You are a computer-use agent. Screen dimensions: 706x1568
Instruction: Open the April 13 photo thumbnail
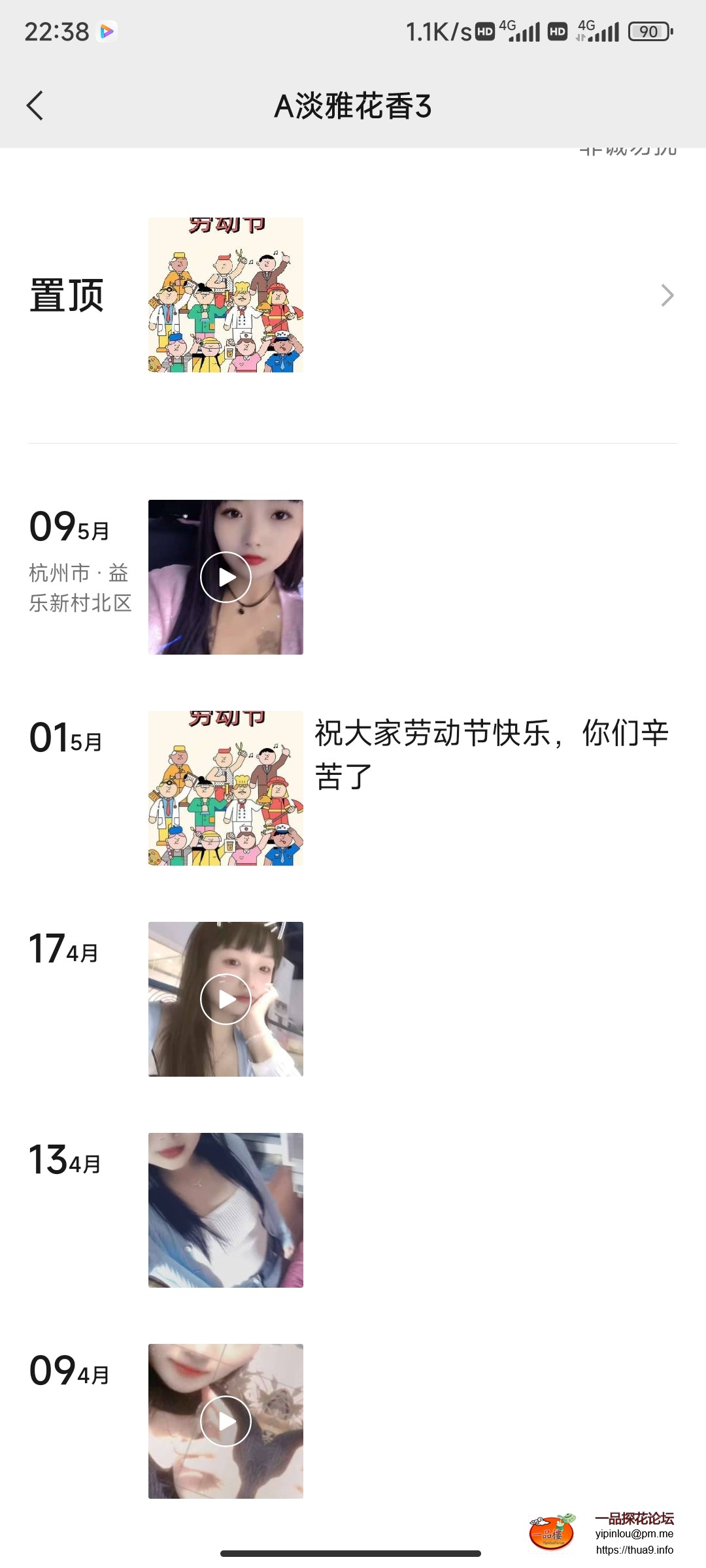click(226, 1210)
